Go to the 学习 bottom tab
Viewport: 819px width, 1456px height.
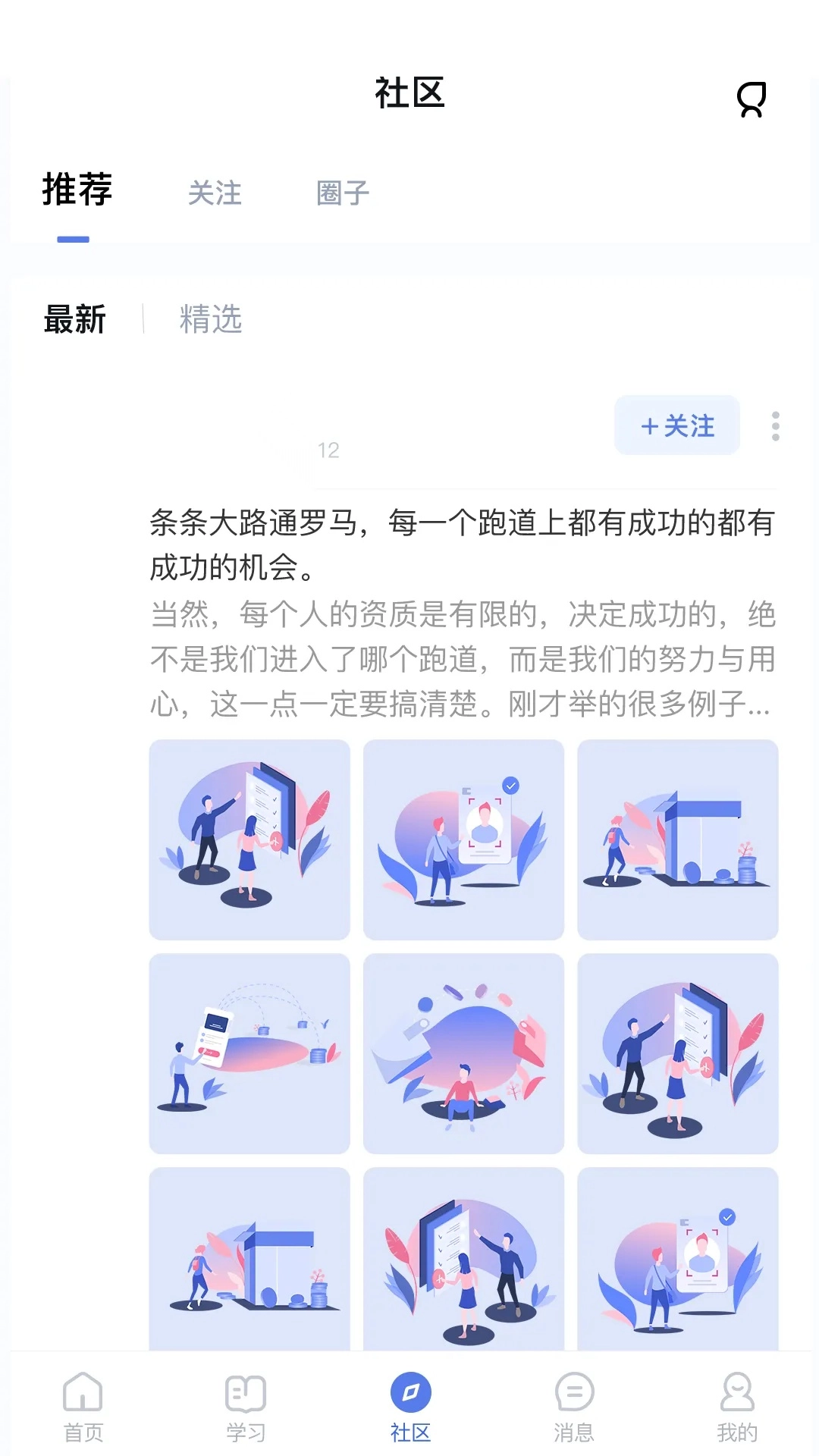246,1407
